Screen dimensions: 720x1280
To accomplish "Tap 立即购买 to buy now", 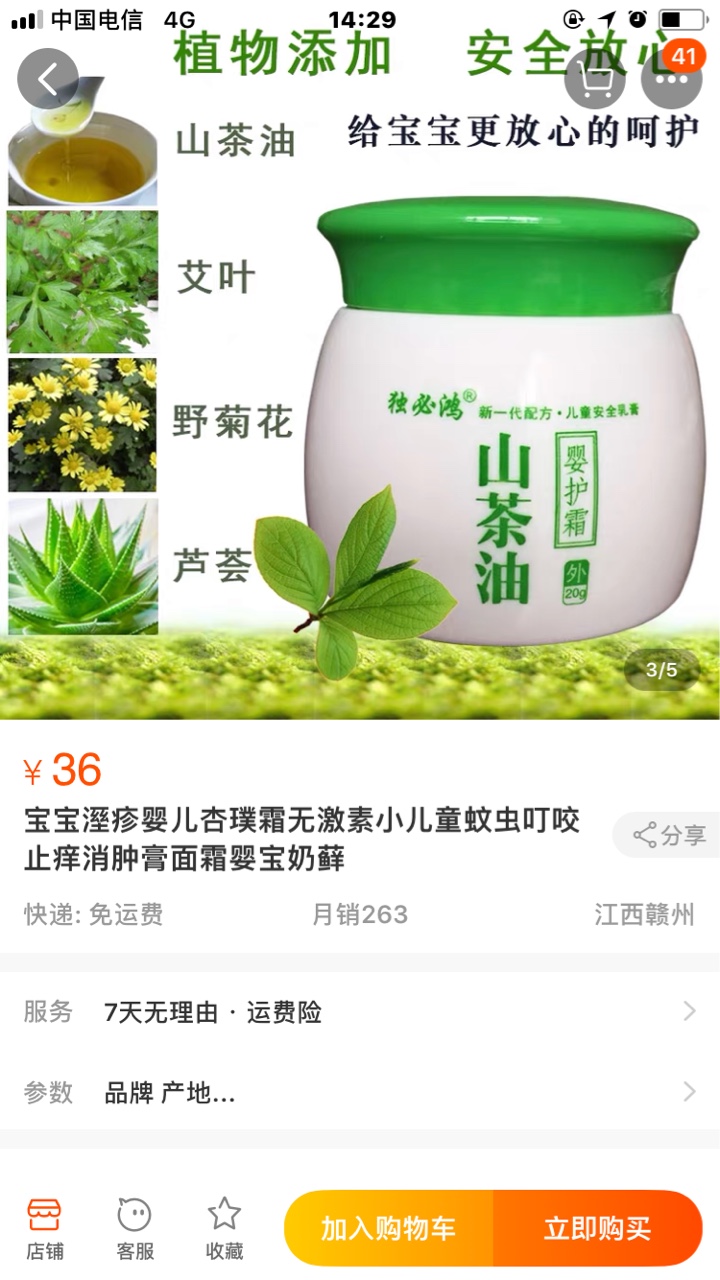I will tap(598, 1228).
